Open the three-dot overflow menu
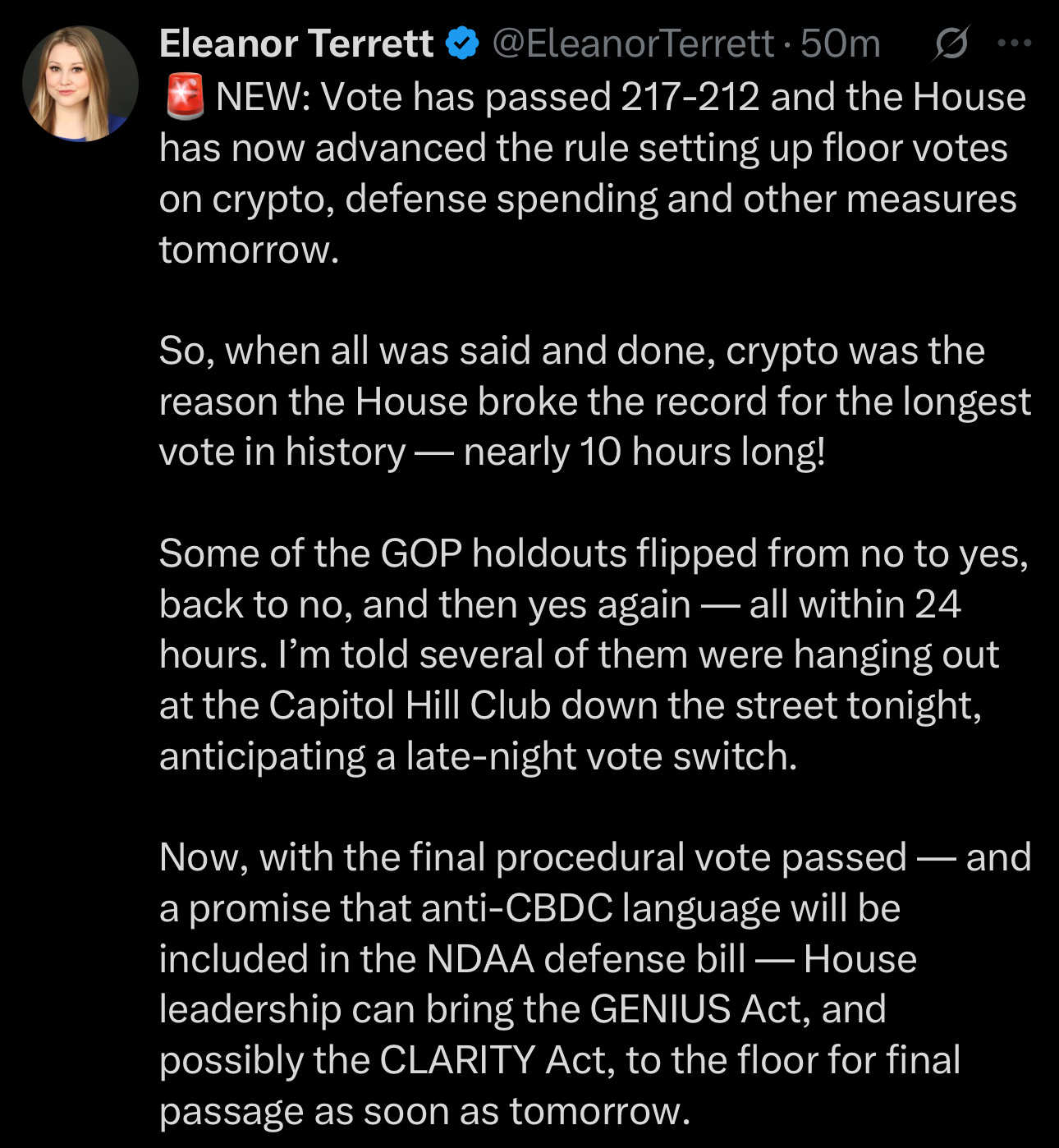This screenshot has width=1059, height=1148. click(x=1014, y=44)
